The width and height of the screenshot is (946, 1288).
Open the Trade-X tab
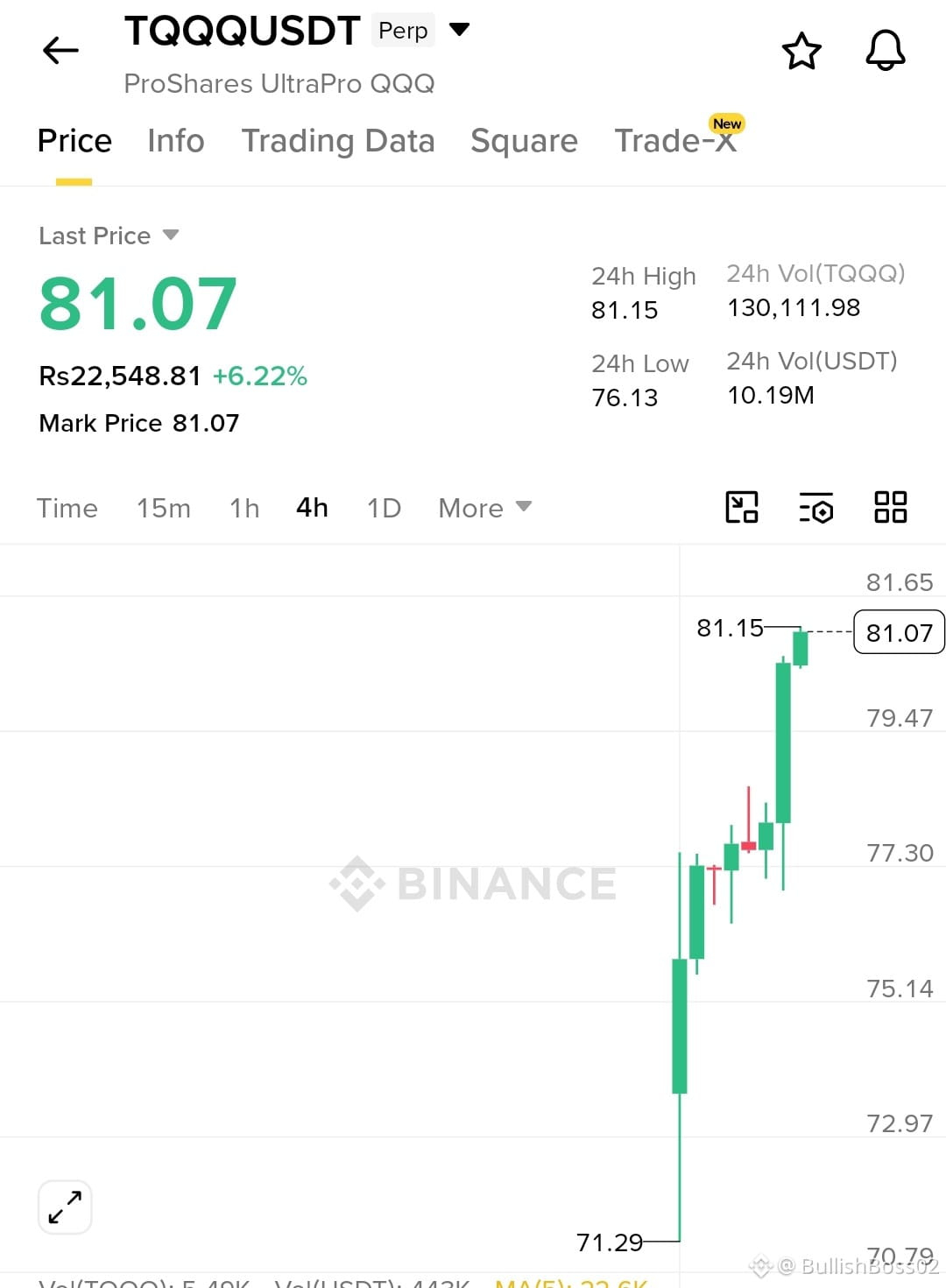coord(675,141)
